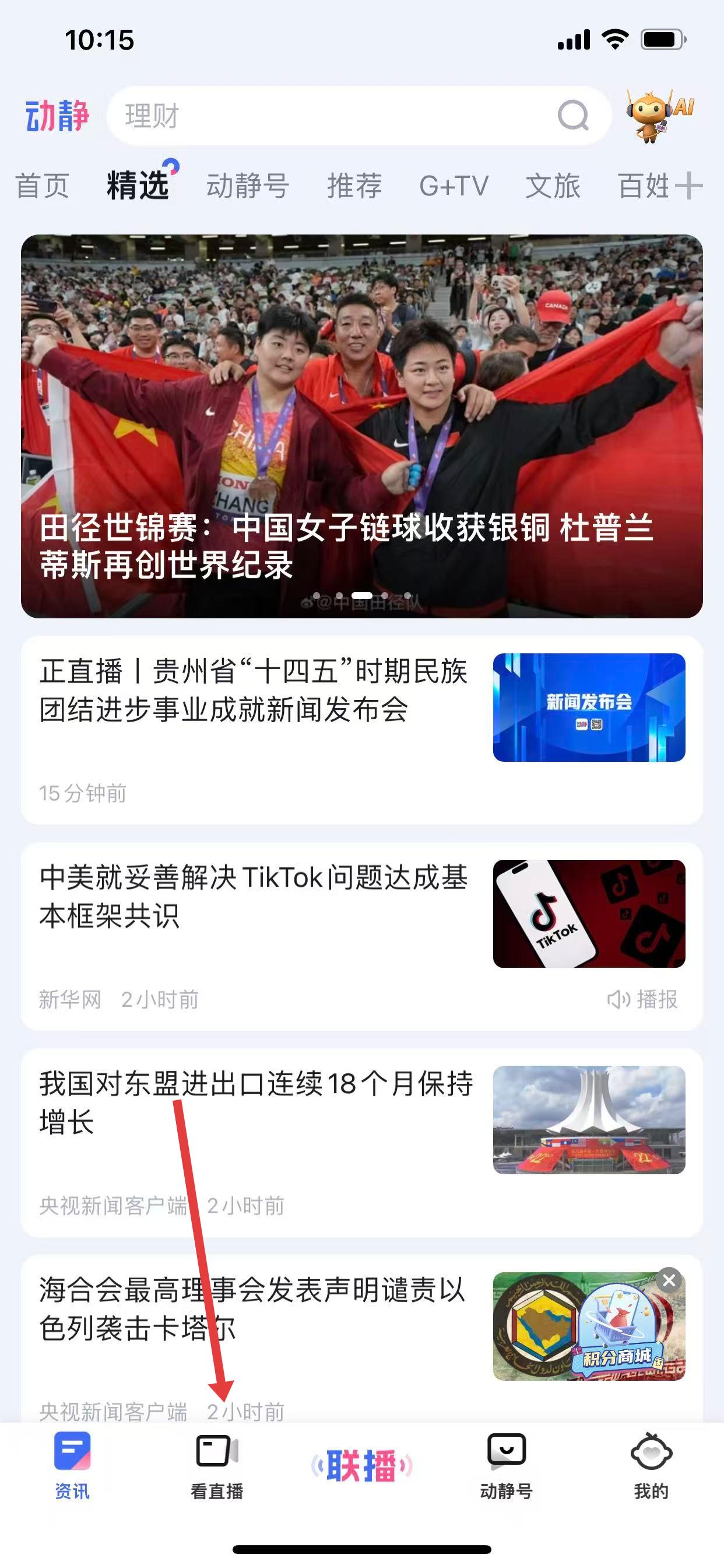The image size is (724, 1568).
Task: Play 播报 audio for the TikTok article
Action: click(x=642, y=999)
